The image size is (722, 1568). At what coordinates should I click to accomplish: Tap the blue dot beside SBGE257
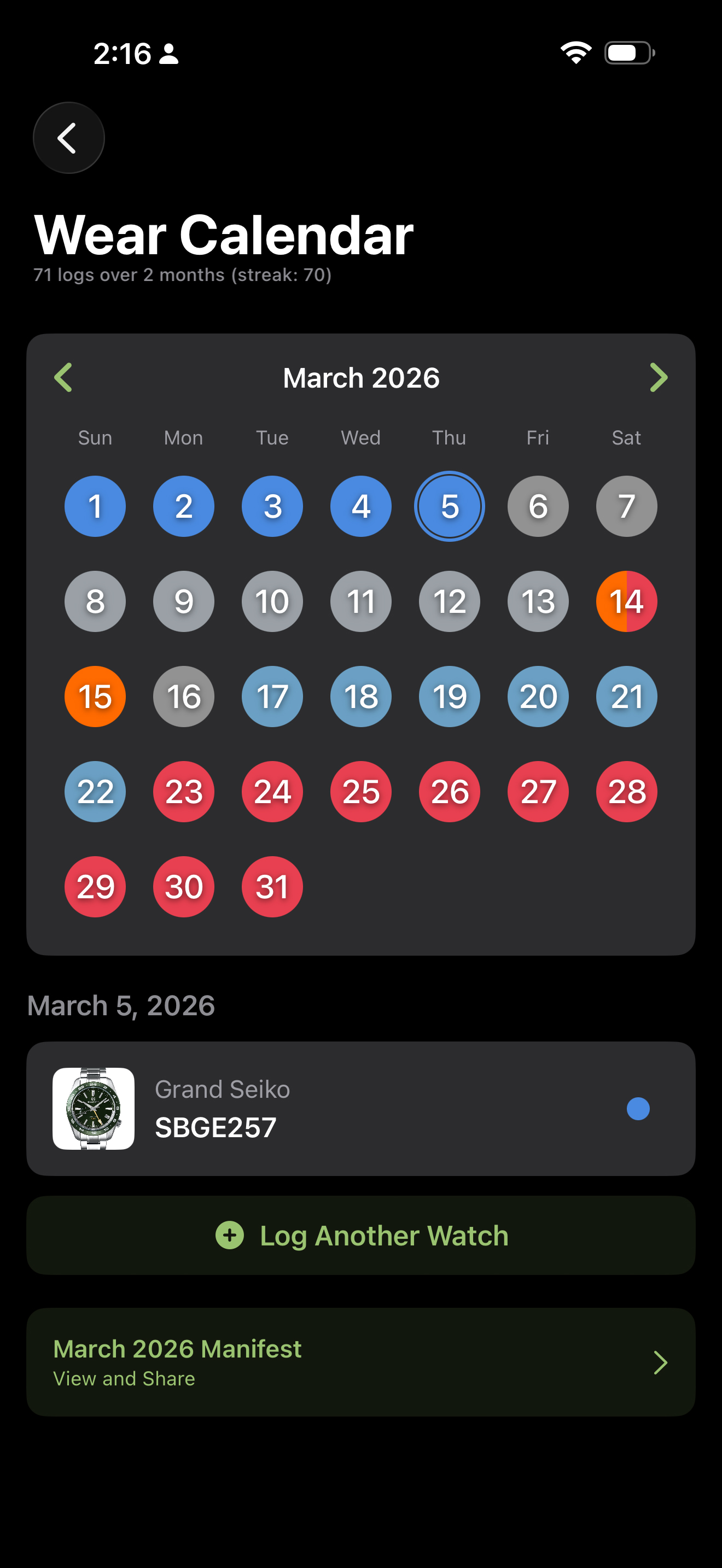[637, 1107]
